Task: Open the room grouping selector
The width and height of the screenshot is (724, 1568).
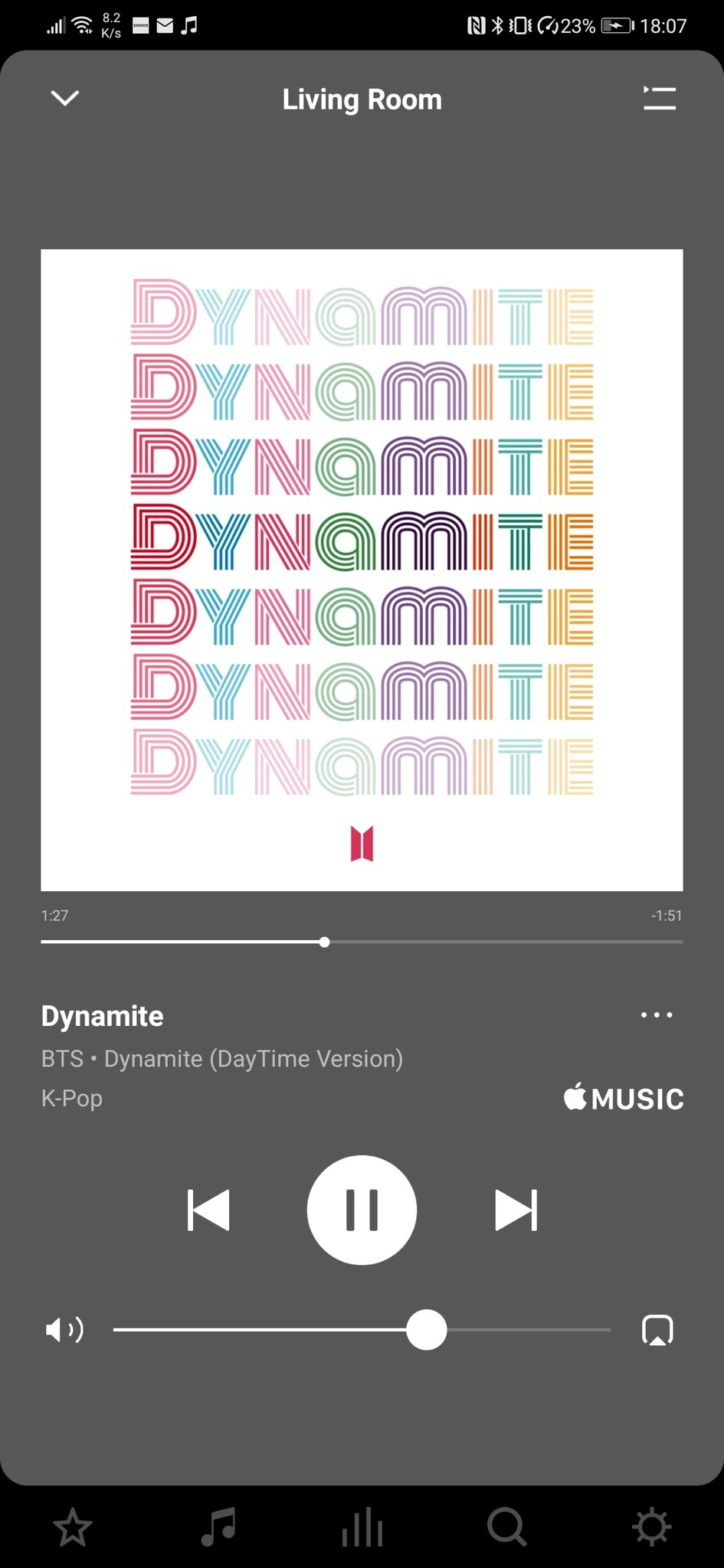Action: [657, 1330]
